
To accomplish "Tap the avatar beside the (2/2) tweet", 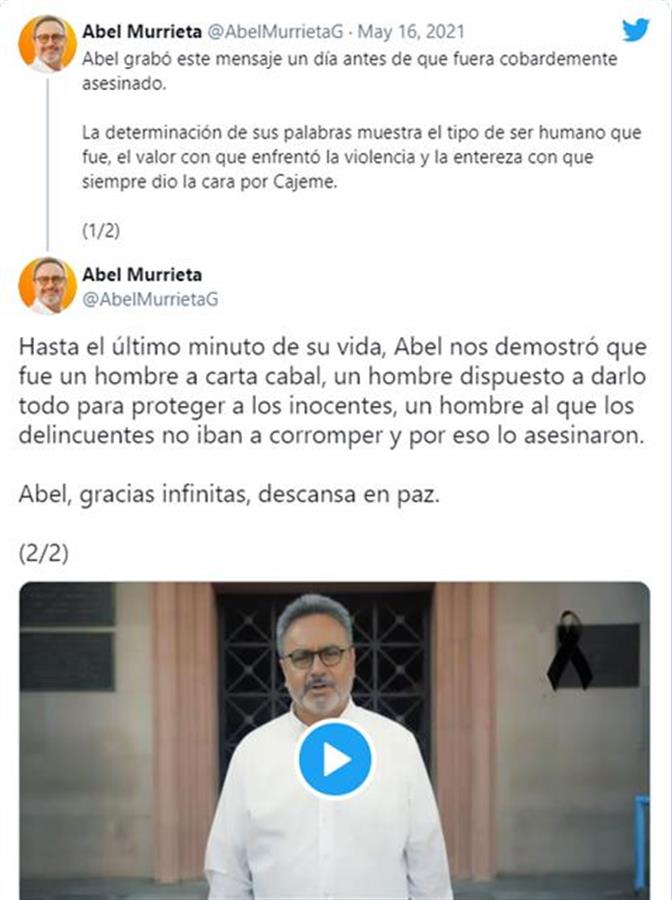I will point(47,285).
